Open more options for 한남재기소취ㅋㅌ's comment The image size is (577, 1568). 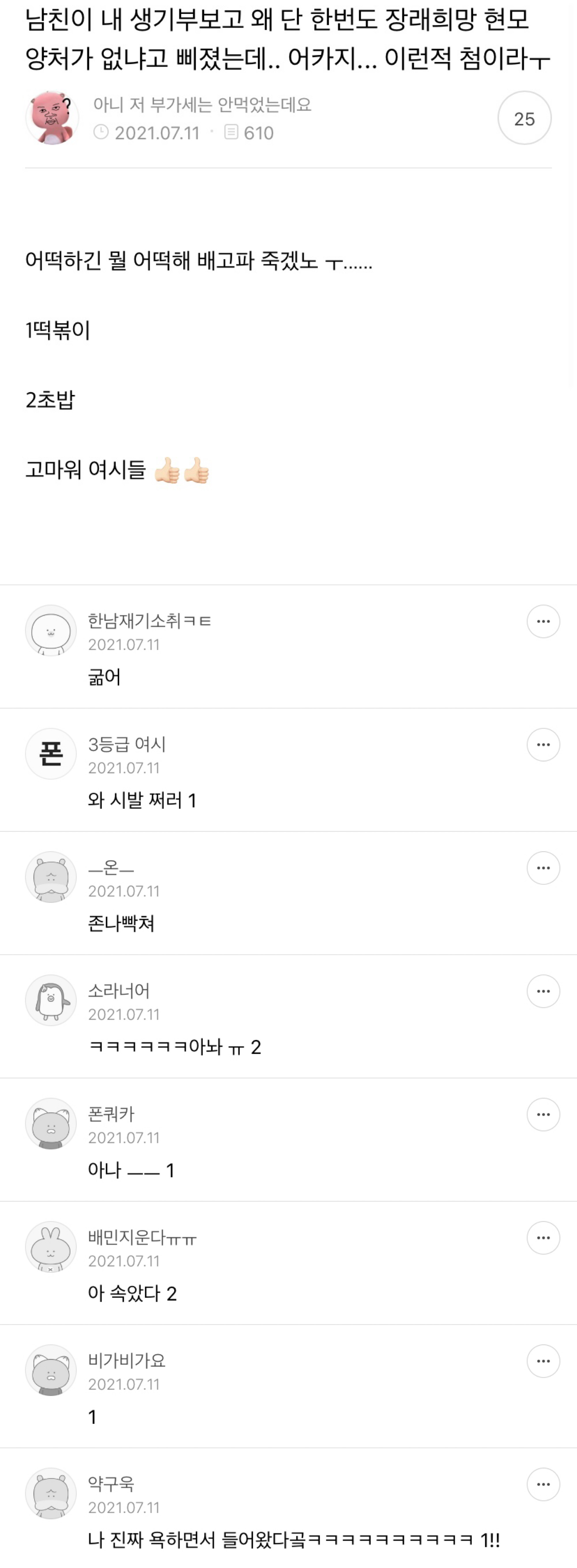point(543,621)
